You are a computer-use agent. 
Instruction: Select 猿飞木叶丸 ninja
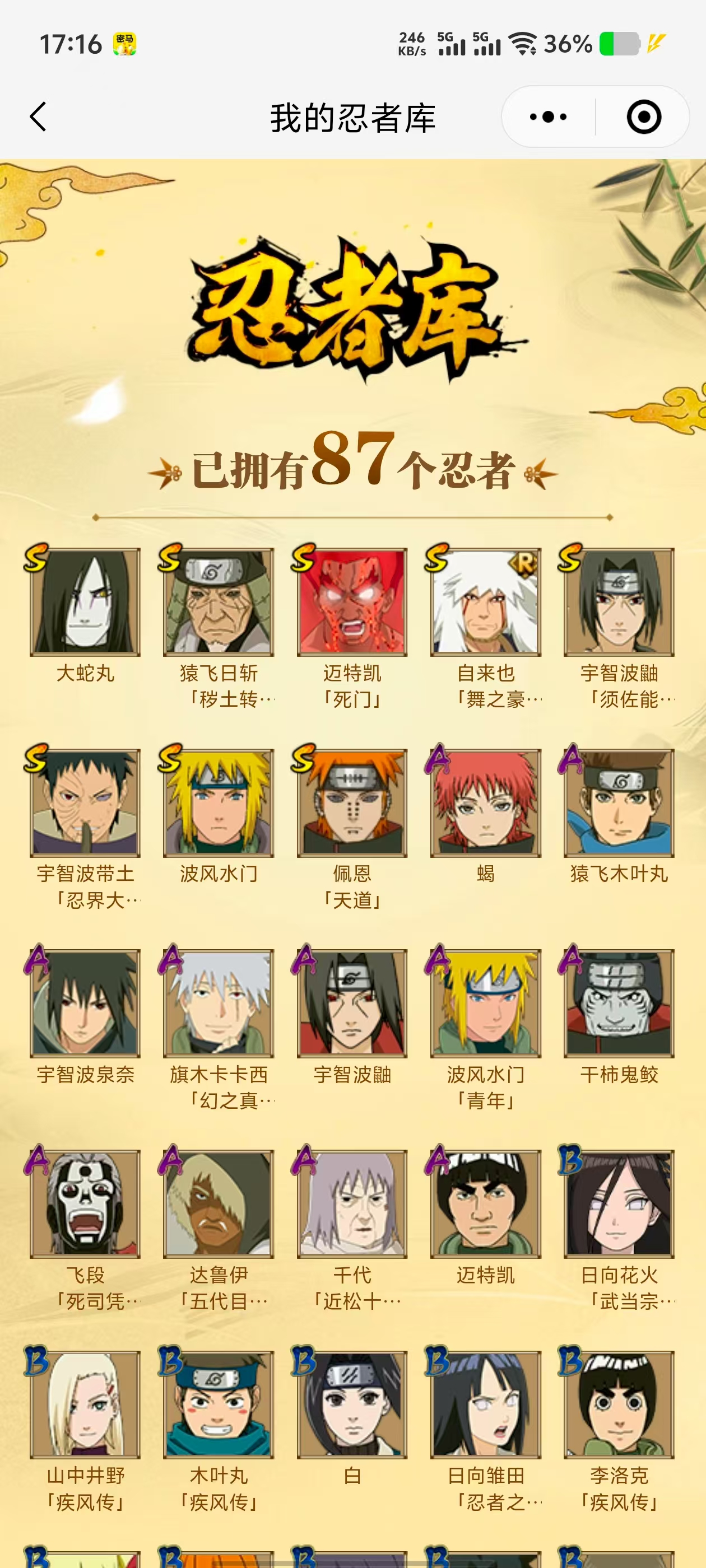pyautogui.click(x=619, y=802)
